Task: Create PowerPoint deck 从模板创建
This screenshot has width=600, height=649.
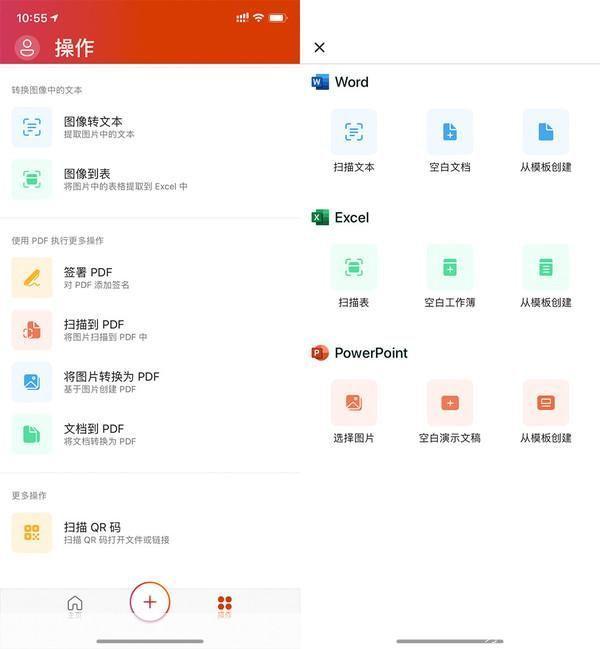Action: point(546,403)
